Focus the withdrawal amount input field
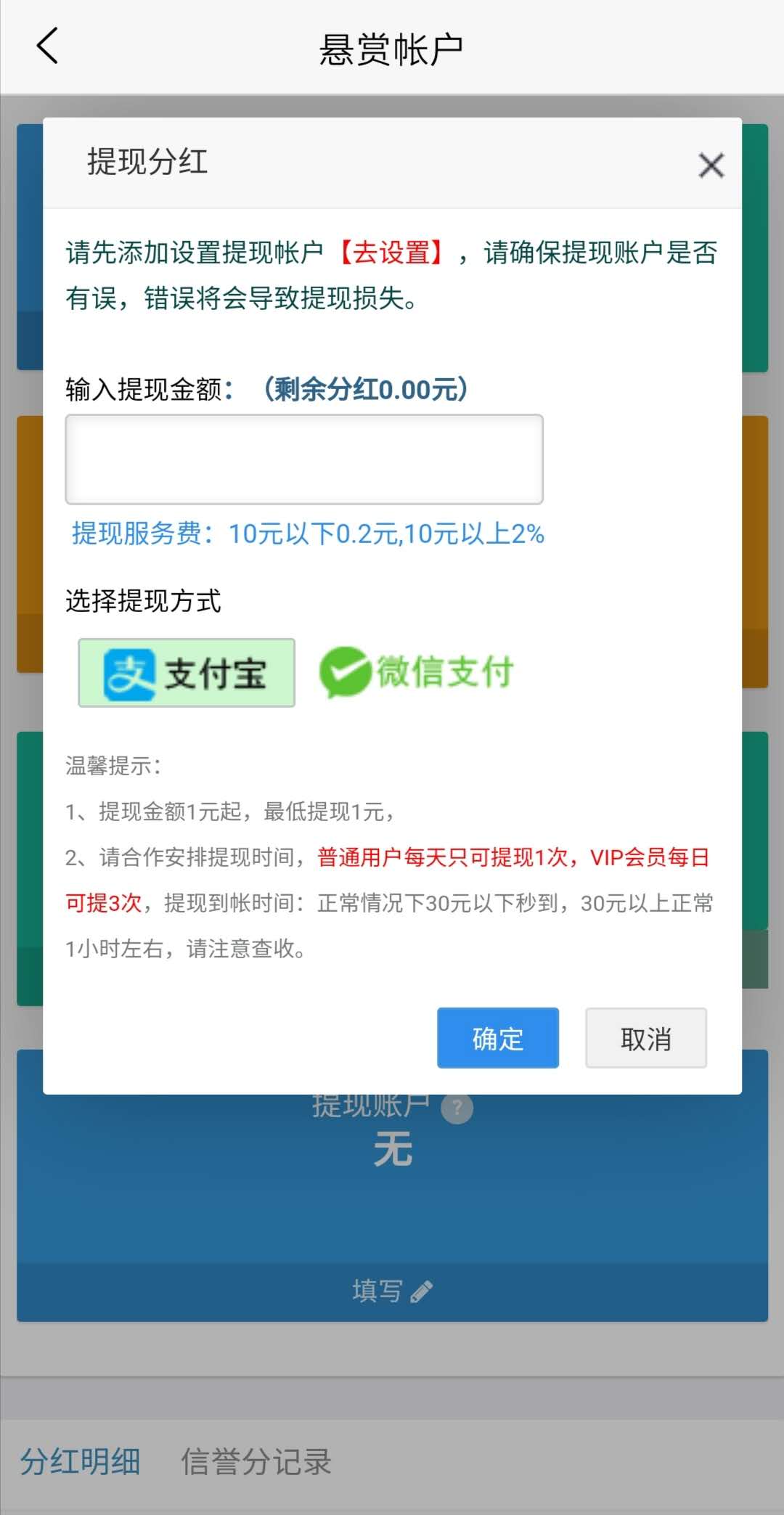Viewport: 784px width, 1515px height. tap(304, 459)
